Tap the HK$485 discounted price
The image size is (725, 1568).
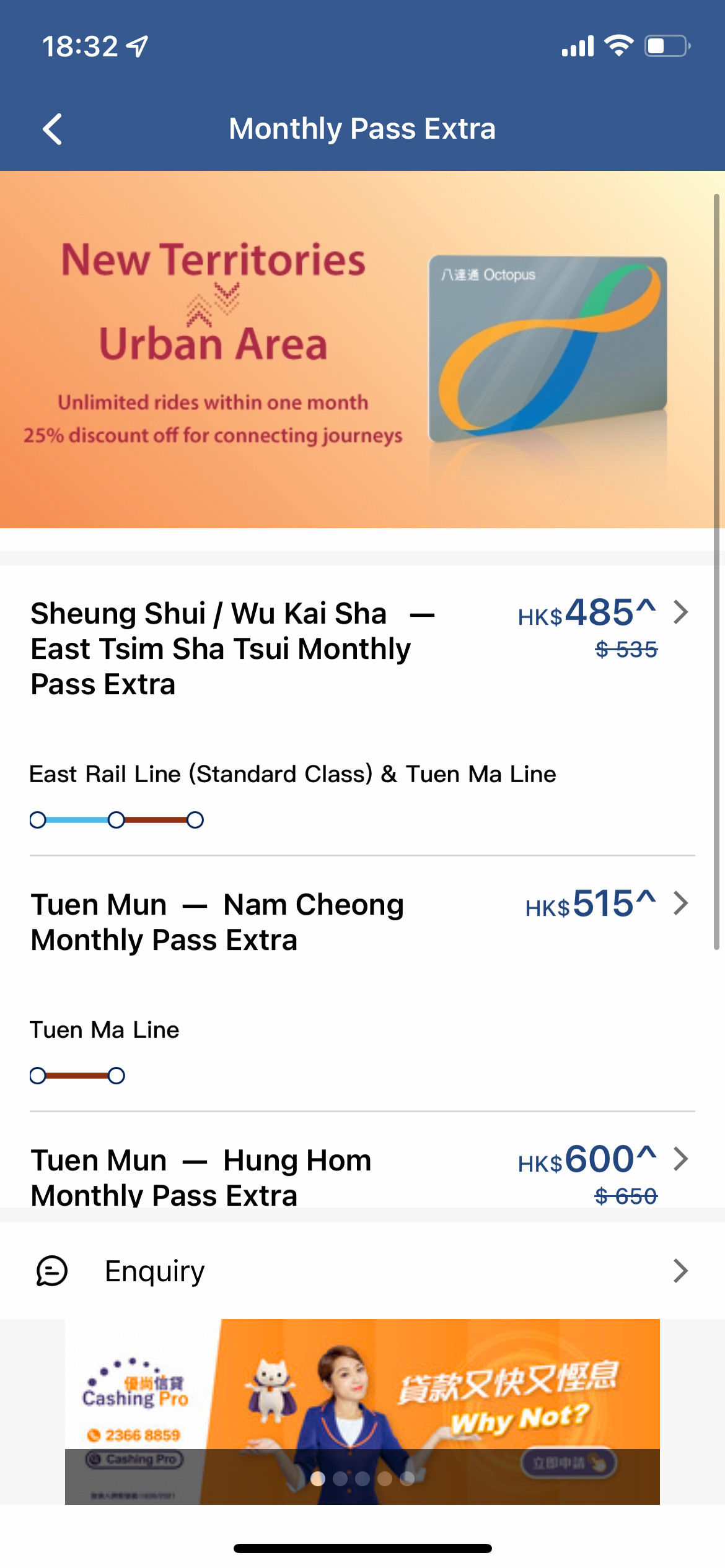pos(587,613)
